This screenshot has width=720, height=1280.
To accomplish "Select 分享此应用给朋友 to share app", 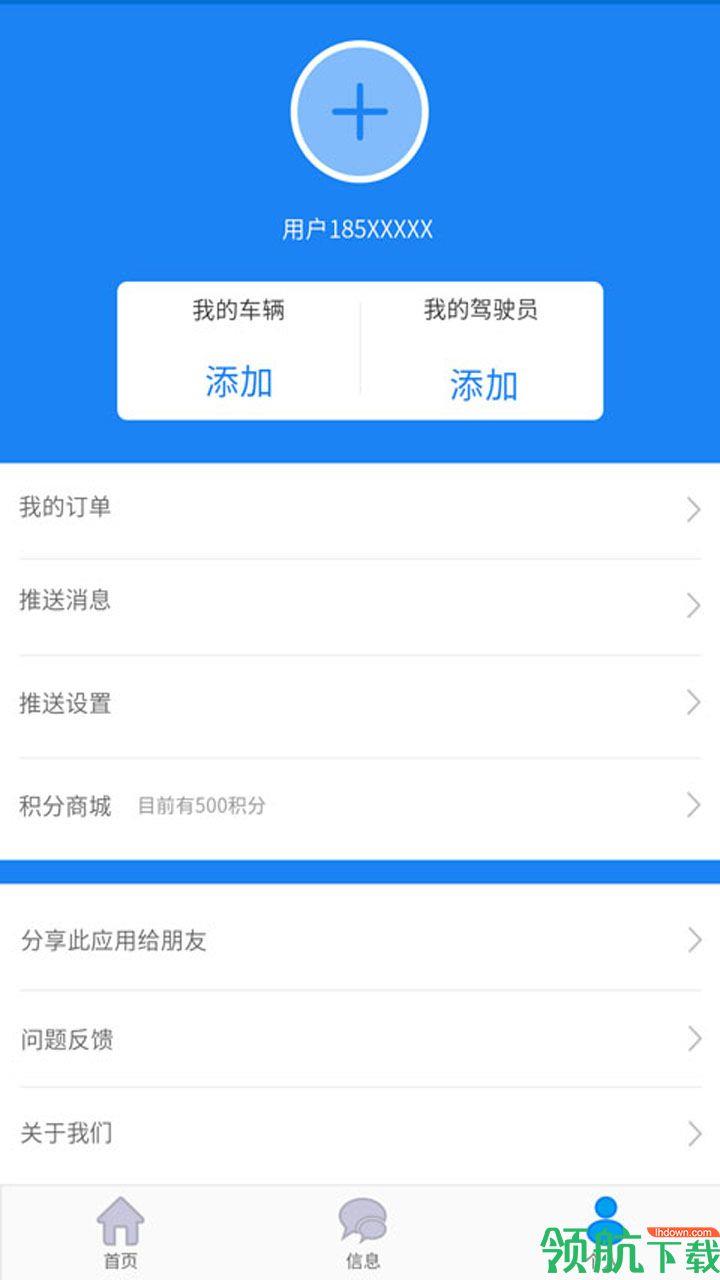I will (360, 940).
